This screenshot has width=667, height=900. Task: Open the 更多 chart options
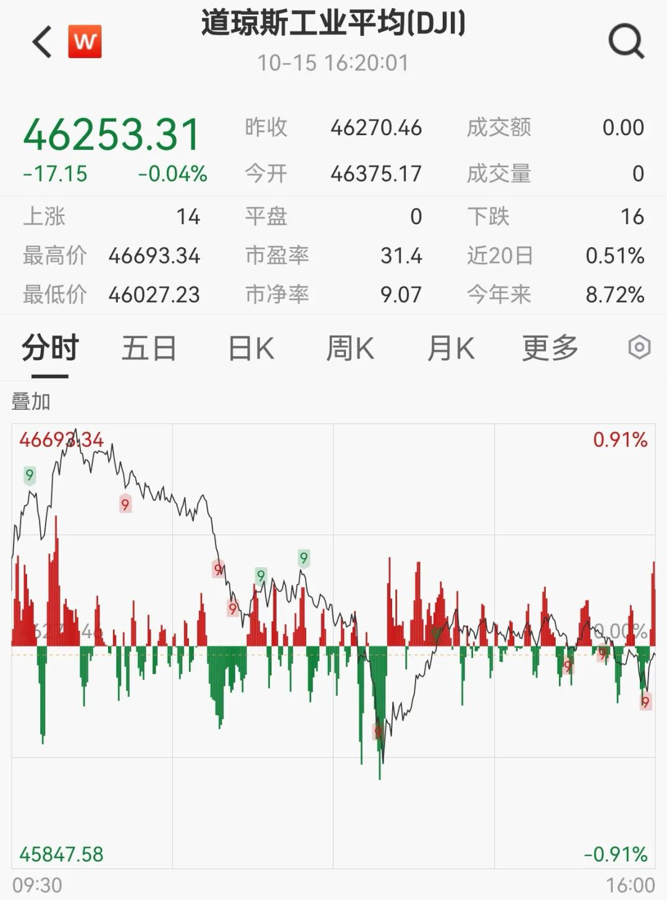click(x=550, y=348)
